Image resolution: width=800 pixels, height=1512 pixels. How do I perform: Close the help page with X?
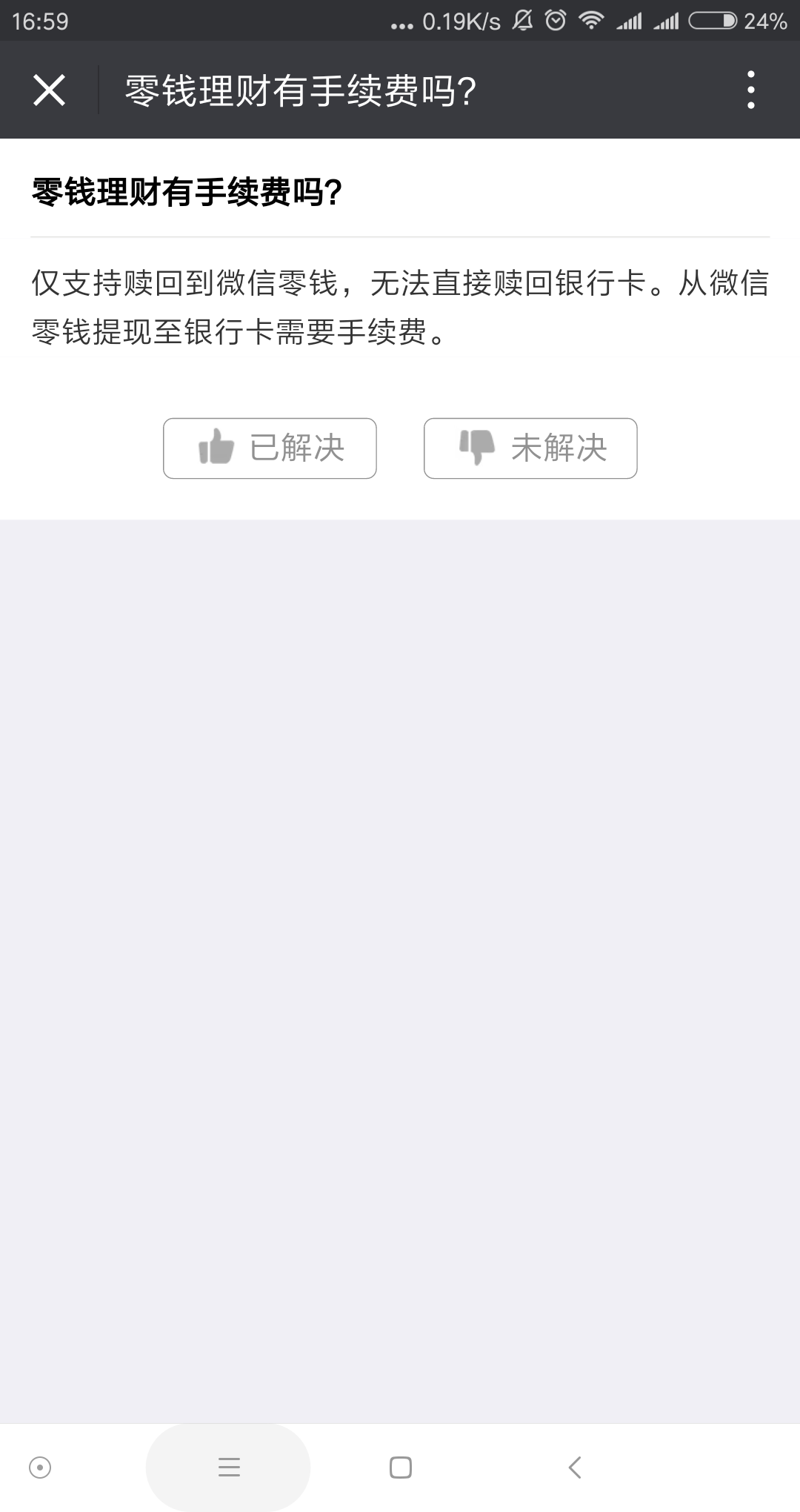coord(49,90)
